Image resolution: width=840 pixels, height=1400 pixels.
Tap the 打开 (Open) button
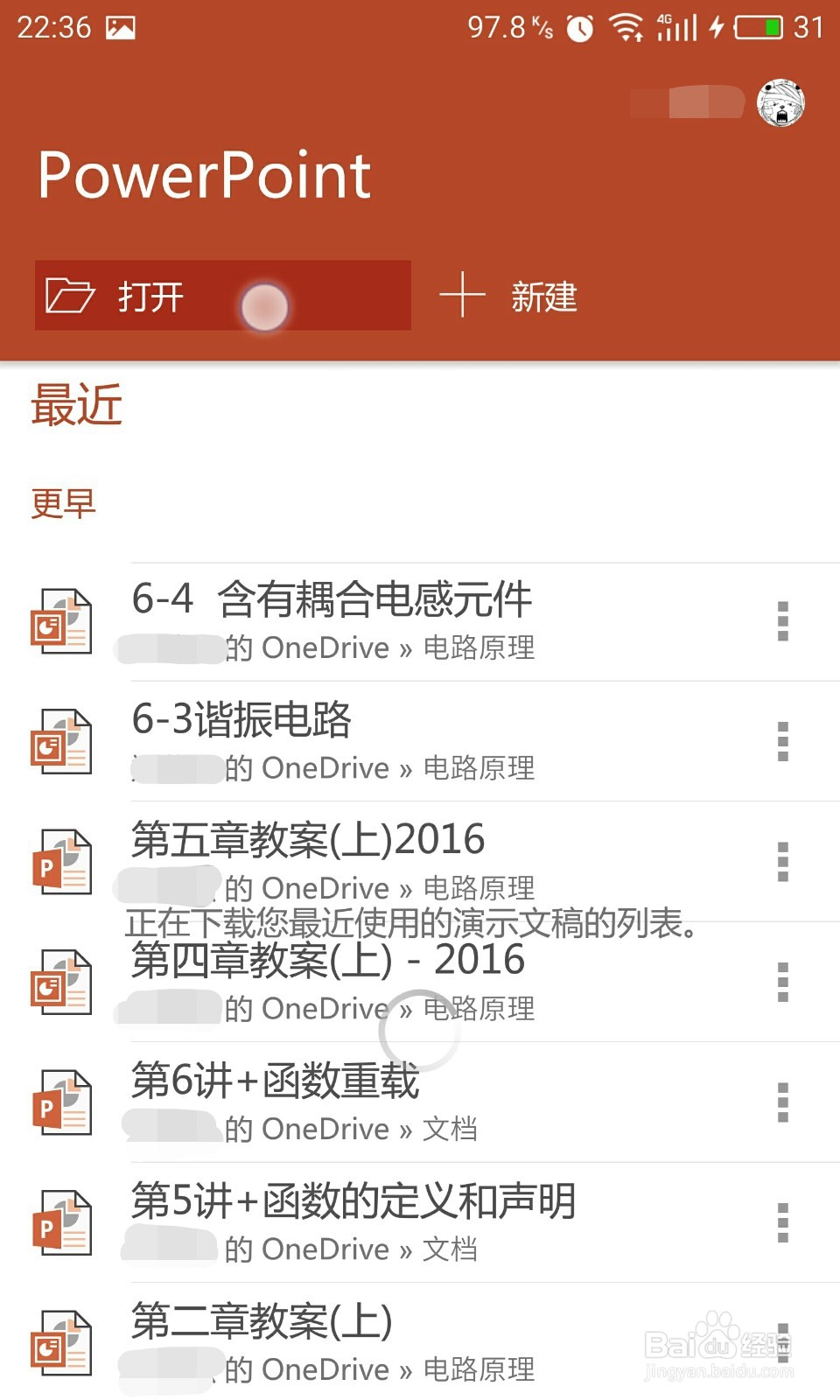(222, 296)
